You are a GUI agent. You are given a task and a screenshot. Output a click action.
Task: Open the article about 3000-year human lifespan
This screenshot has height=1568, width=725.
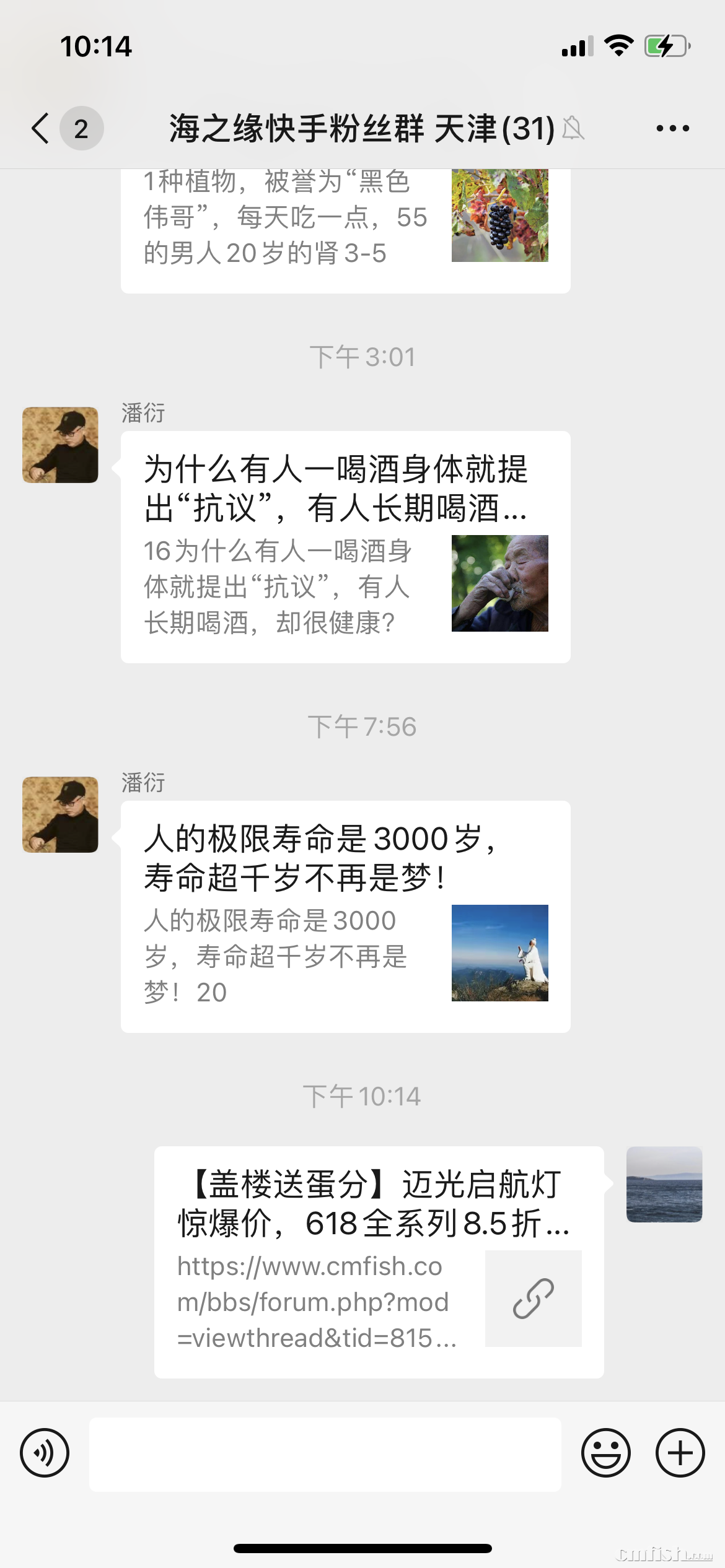[x=345, y=916]
